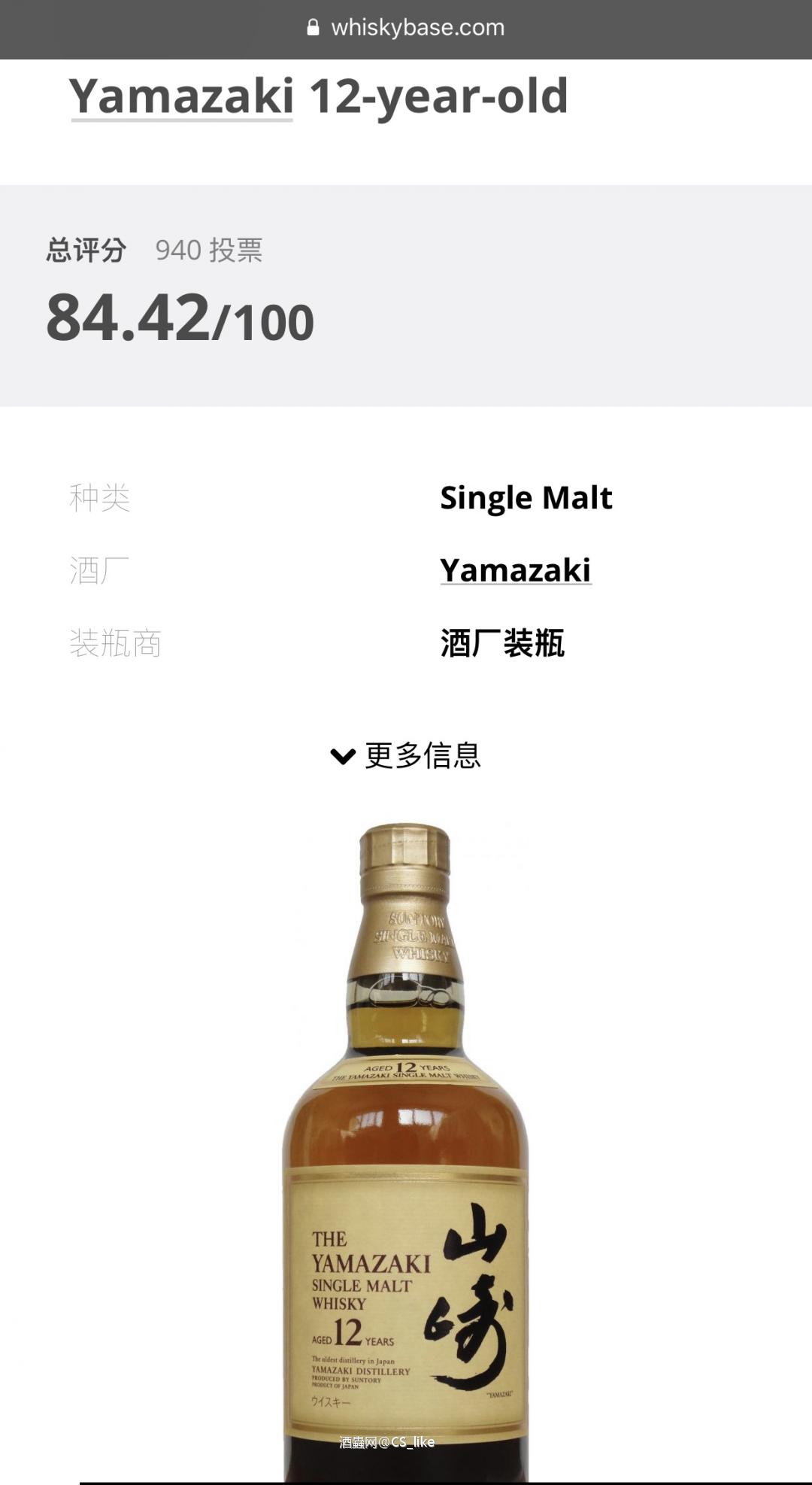Follow the Yamazaki distillery link

pos(516,571)
